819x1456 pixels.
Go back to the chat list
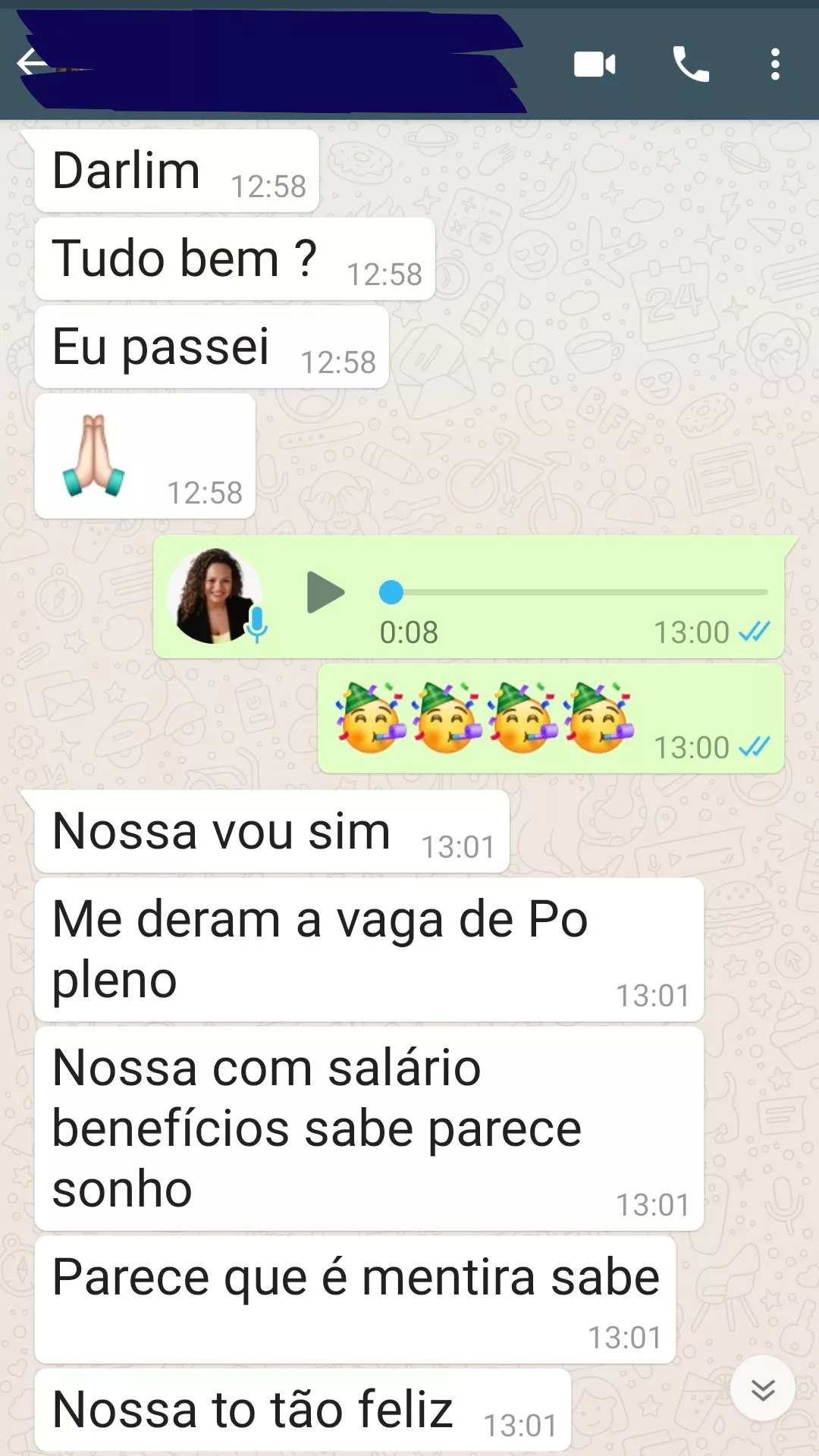point(32,62)
